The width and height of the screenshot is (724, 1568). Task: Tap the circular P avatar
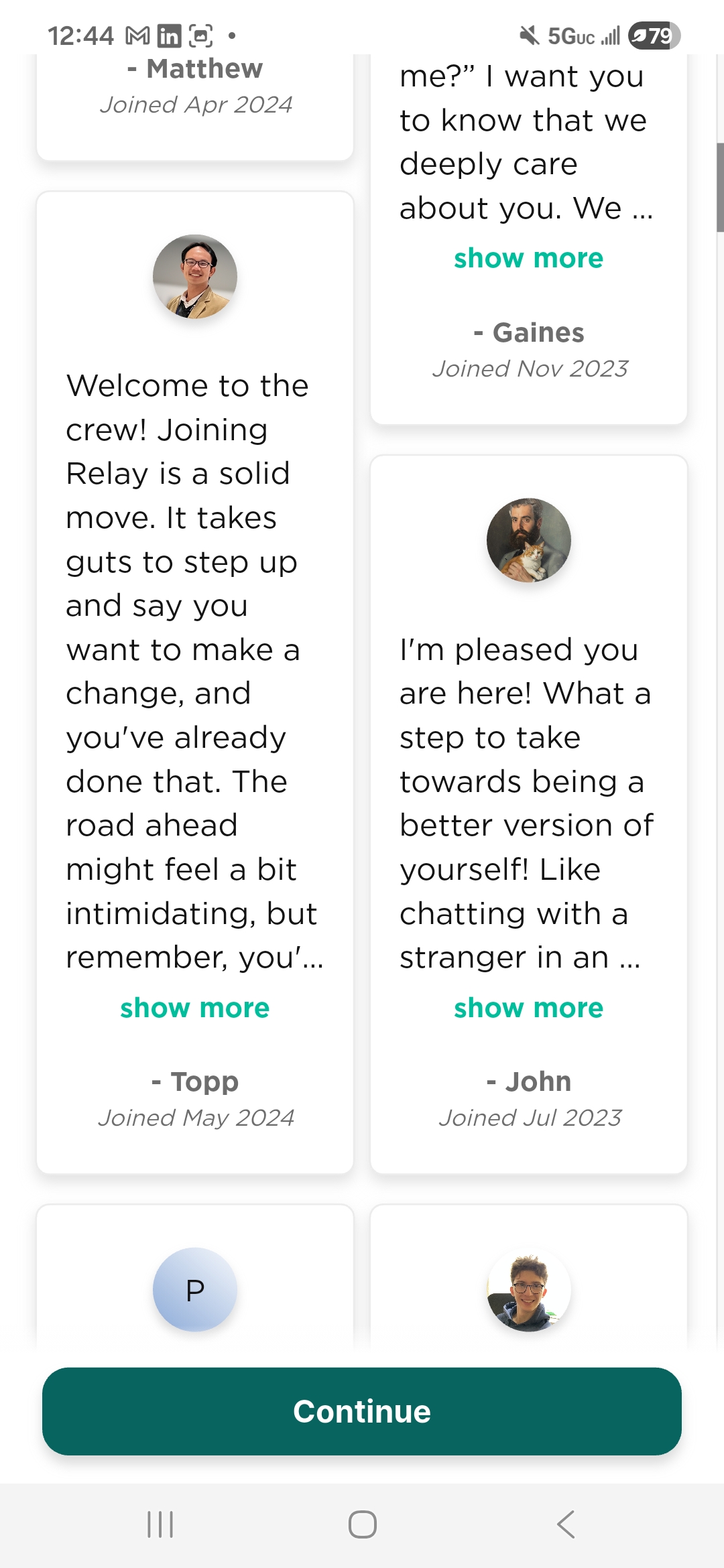(195, 1289)
